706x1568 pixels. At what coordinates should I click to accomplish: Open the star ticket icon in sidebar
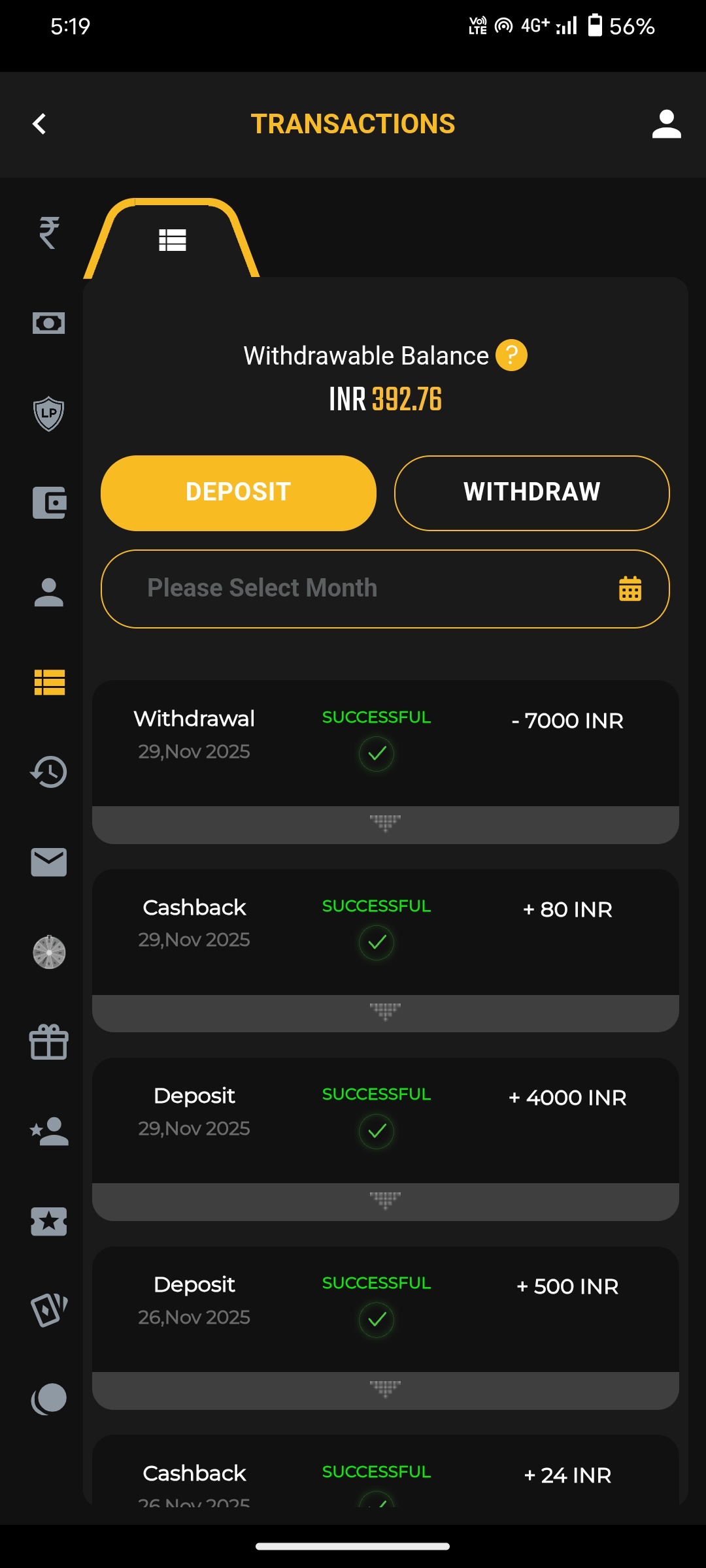49,1222
